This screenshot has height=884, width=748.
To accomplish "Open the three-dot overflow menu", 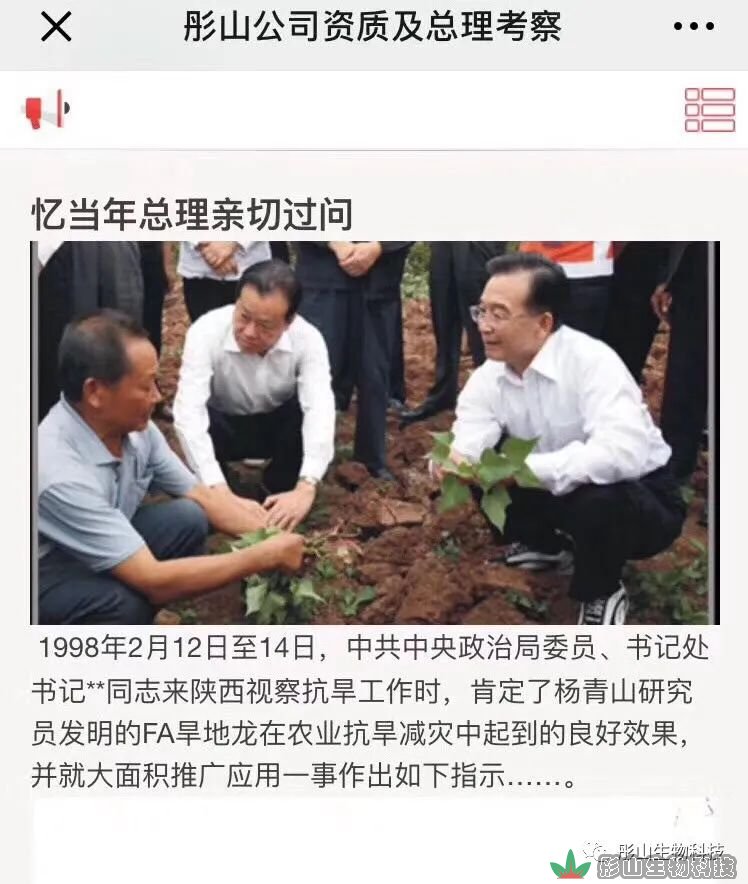I will [693, 27].
